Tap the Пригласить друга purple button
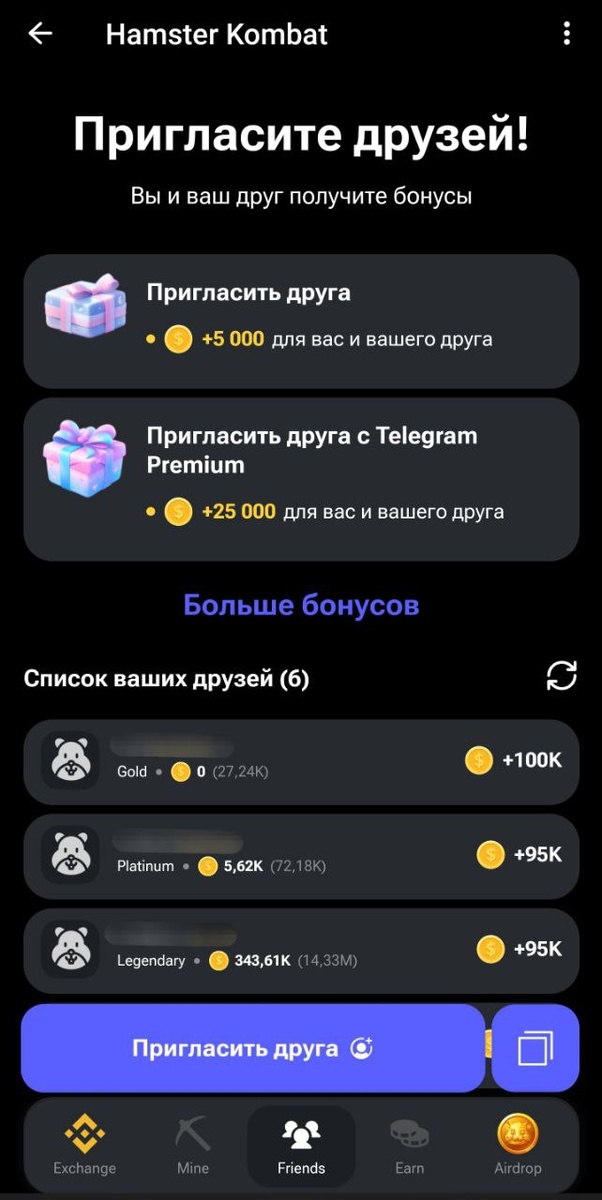Screen dimensions: 602x1200 pyautogui.click(x=252, y=1048)
